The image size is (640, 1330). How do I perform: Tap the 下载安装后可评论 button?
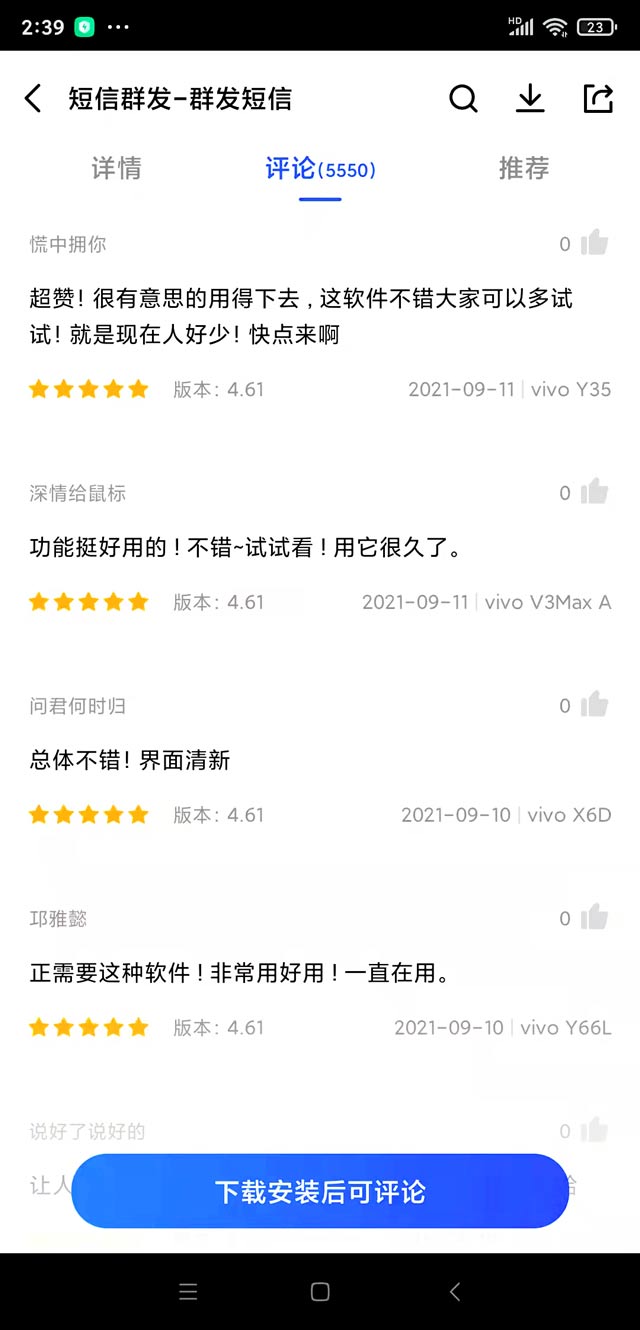coord(320,1191)
